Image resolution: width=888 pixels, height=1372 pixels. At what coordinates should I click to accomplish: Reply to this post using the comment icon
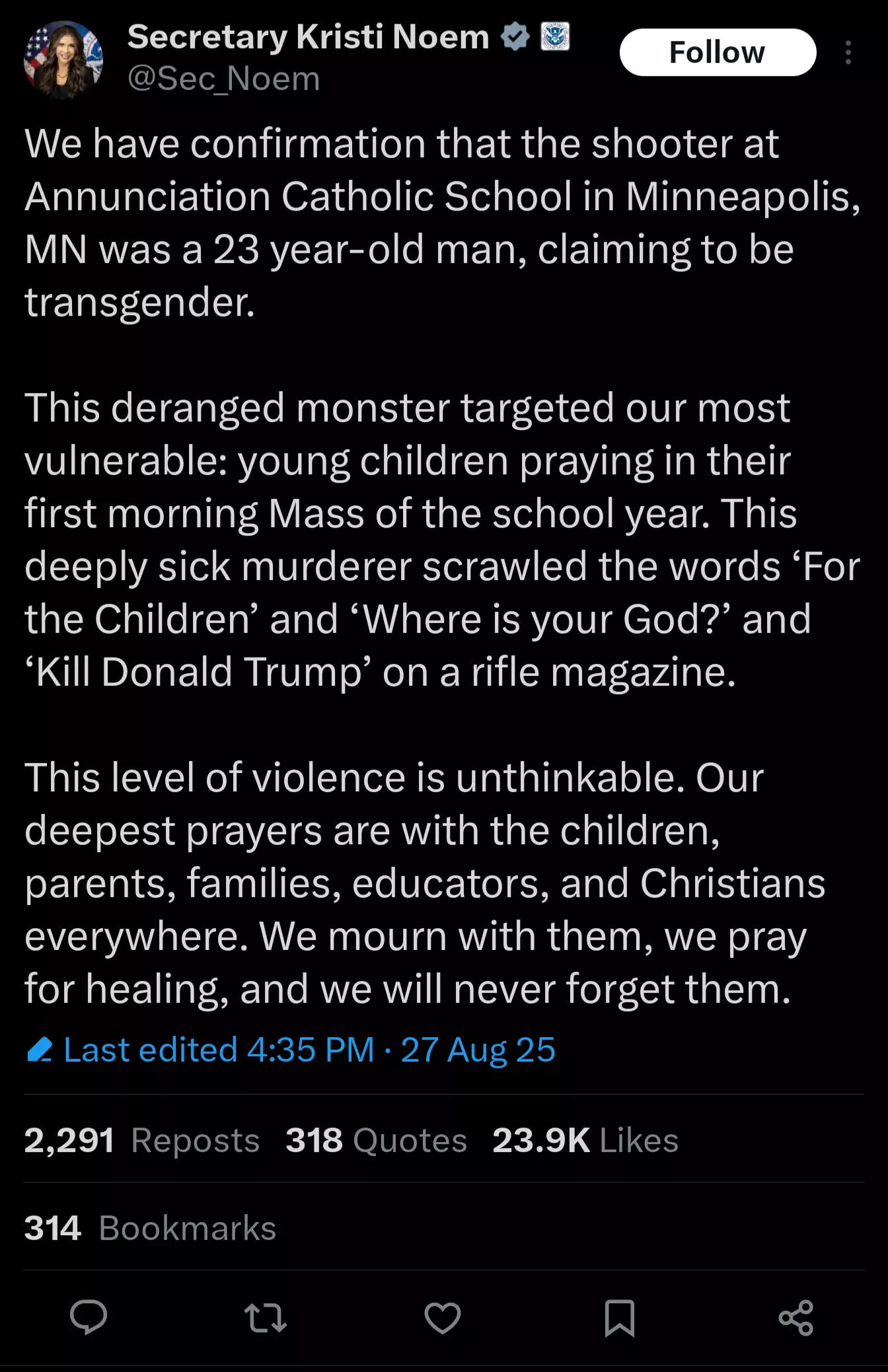(x=89, y=1317)
